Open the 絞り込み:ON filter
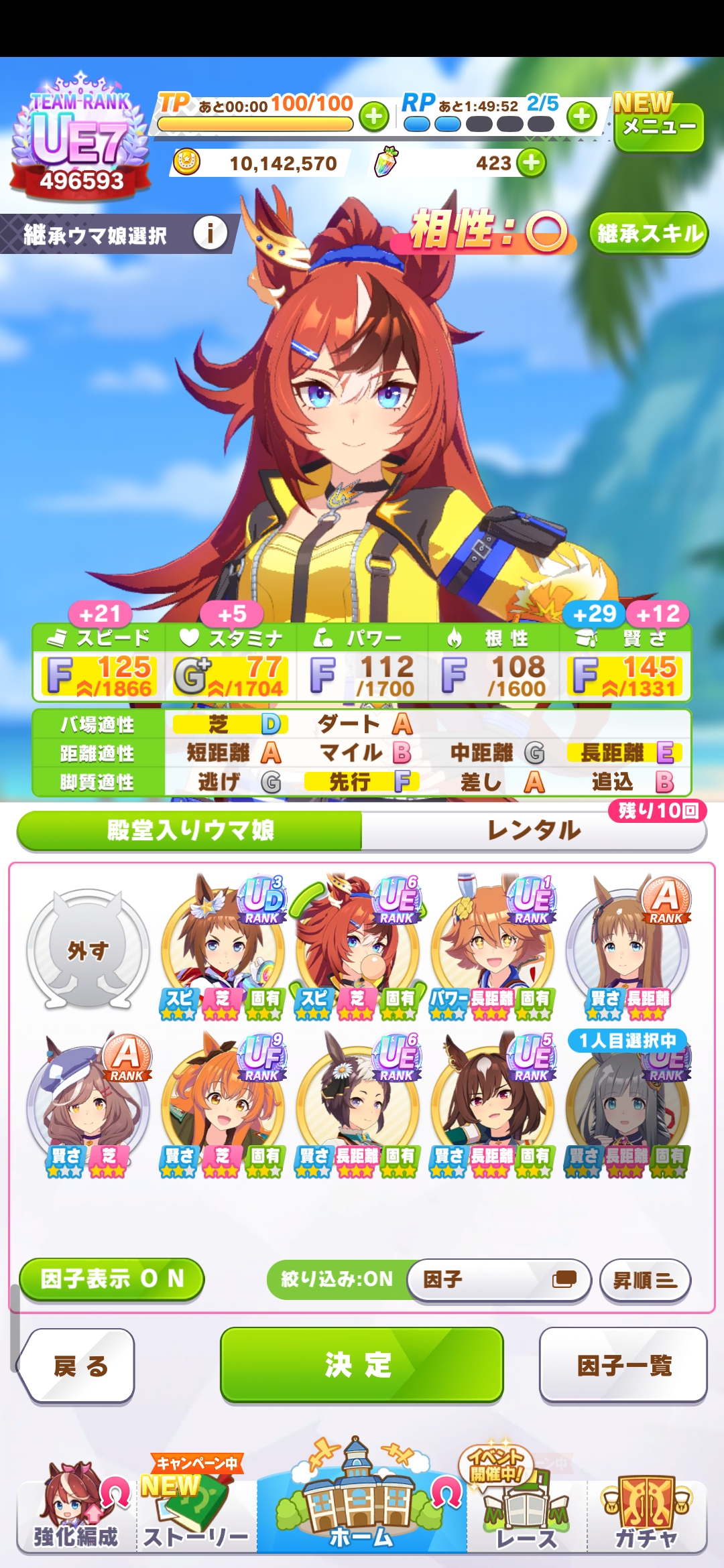 pyautogui.click(x=337, y=1279)
